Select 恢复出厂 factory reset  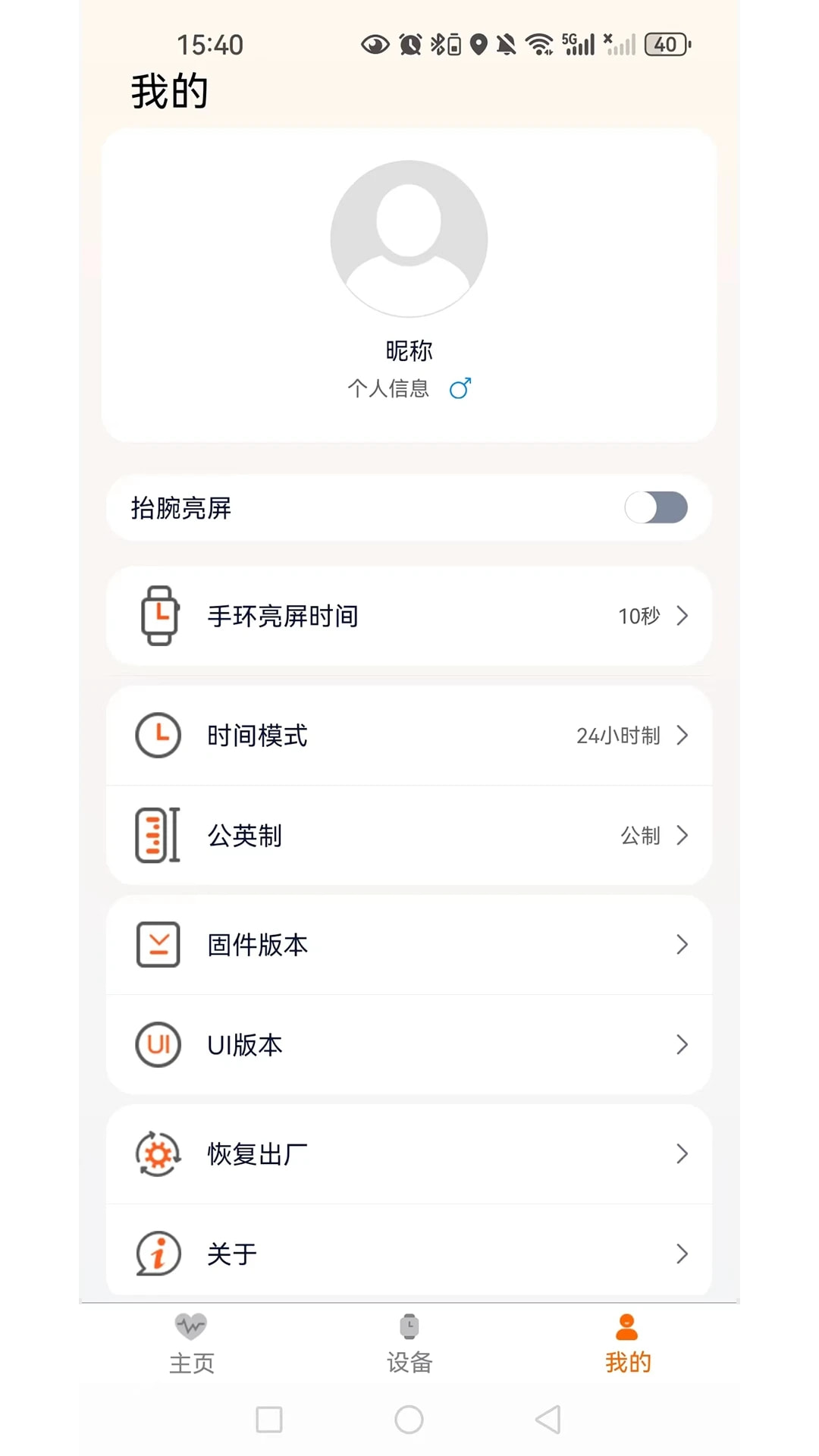[x=409, y=1154]
